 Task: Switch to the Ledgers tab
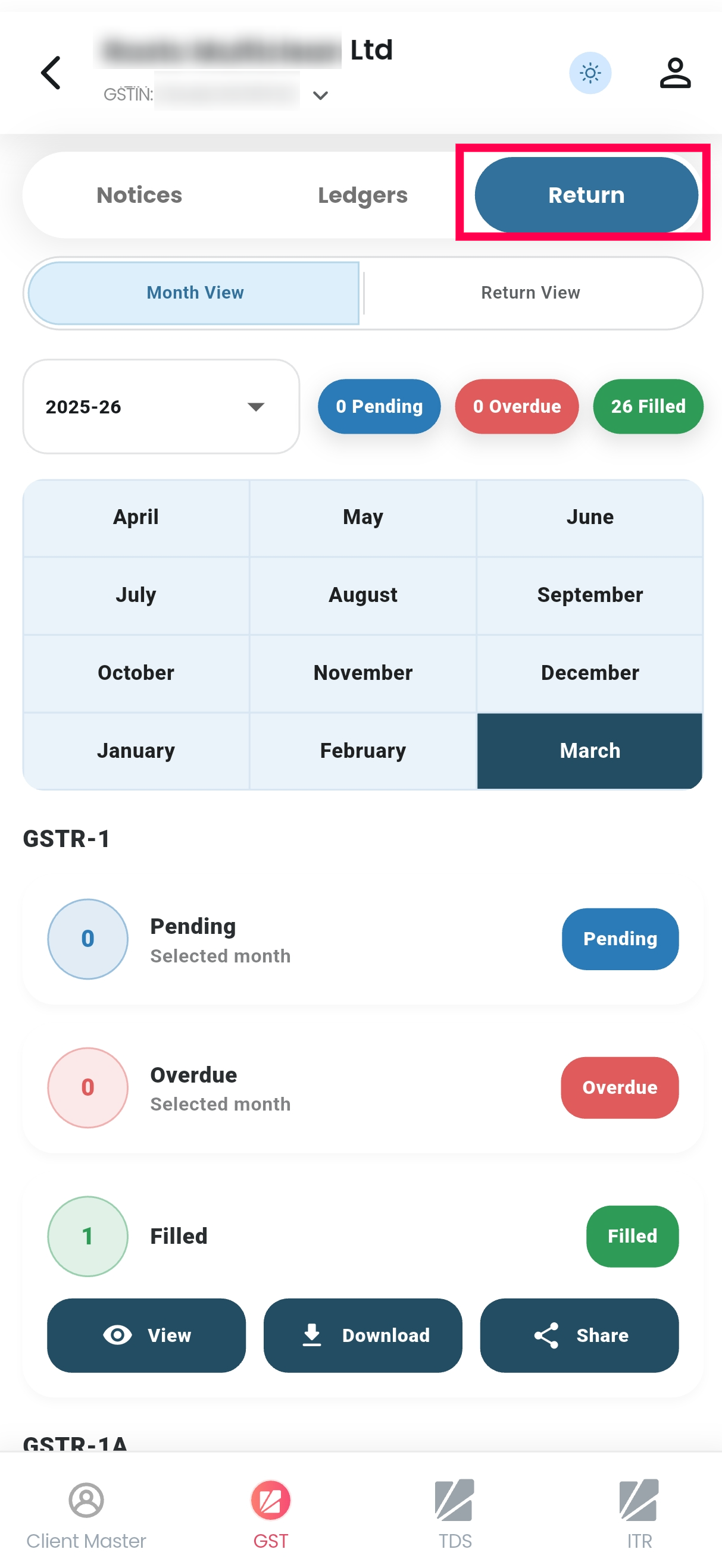[362, 195]
